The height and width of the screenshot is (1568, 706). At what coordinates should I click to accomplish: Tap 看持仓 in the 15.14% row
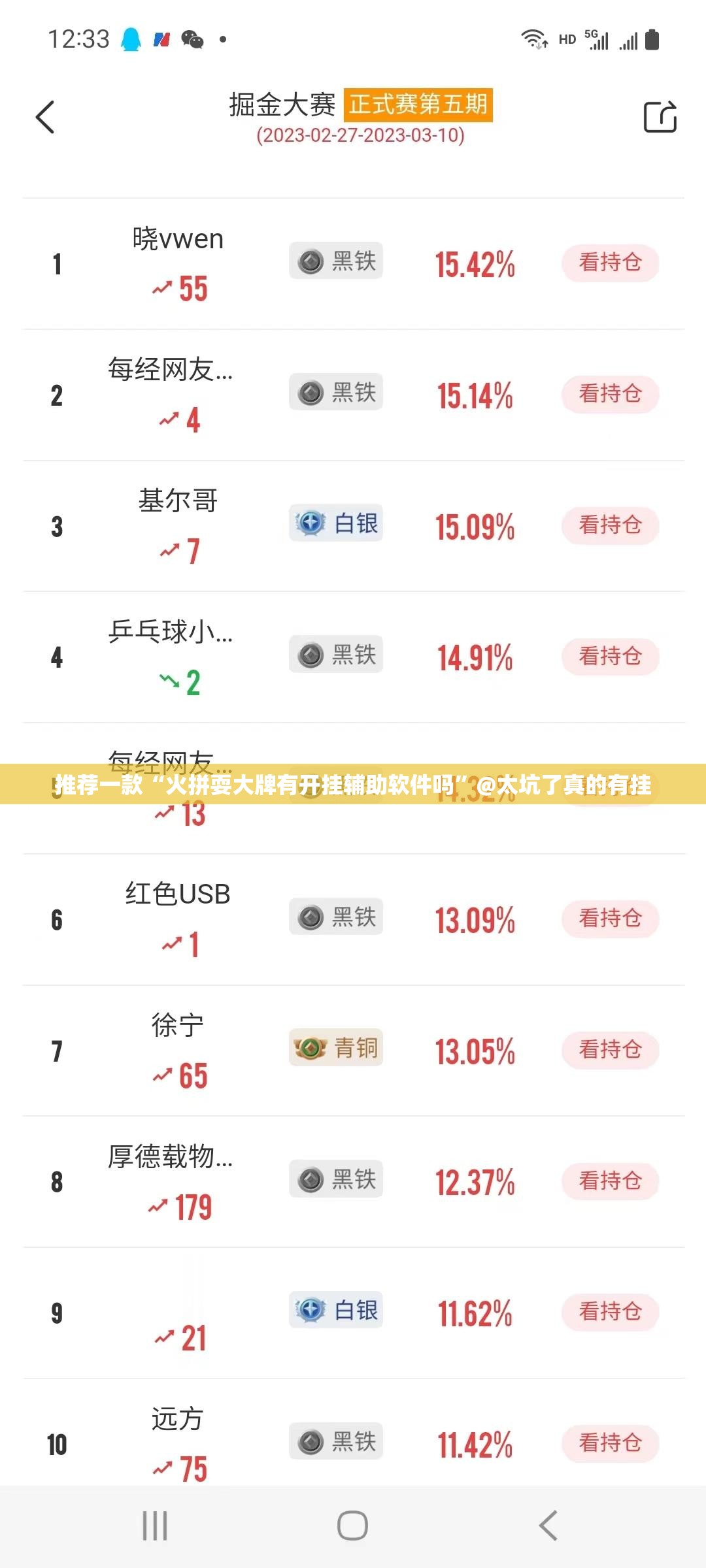pyautogui.click(x=610, y=394)
